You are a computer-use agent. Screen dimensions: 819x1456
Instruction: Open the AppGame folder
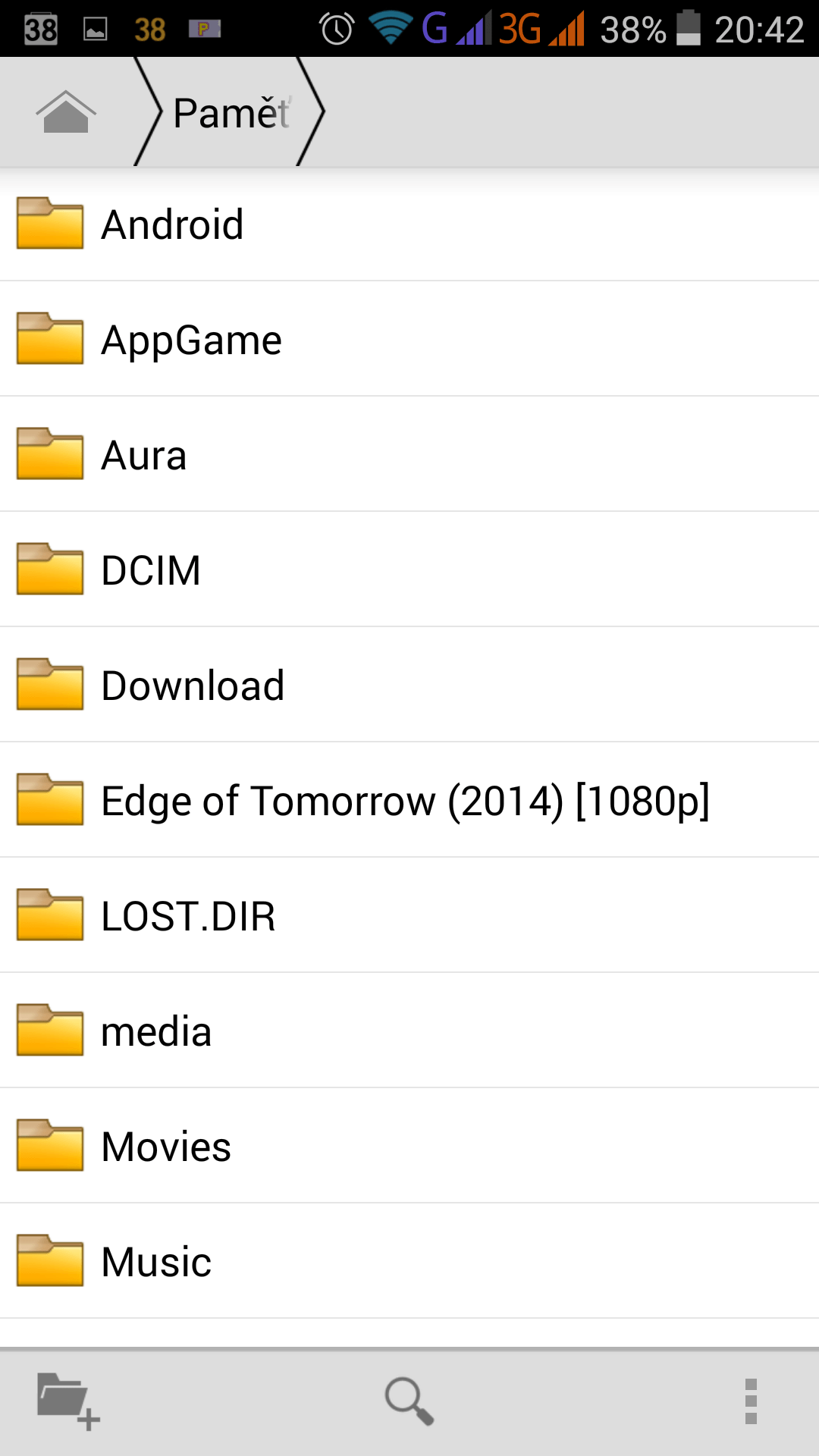point(409,339)
